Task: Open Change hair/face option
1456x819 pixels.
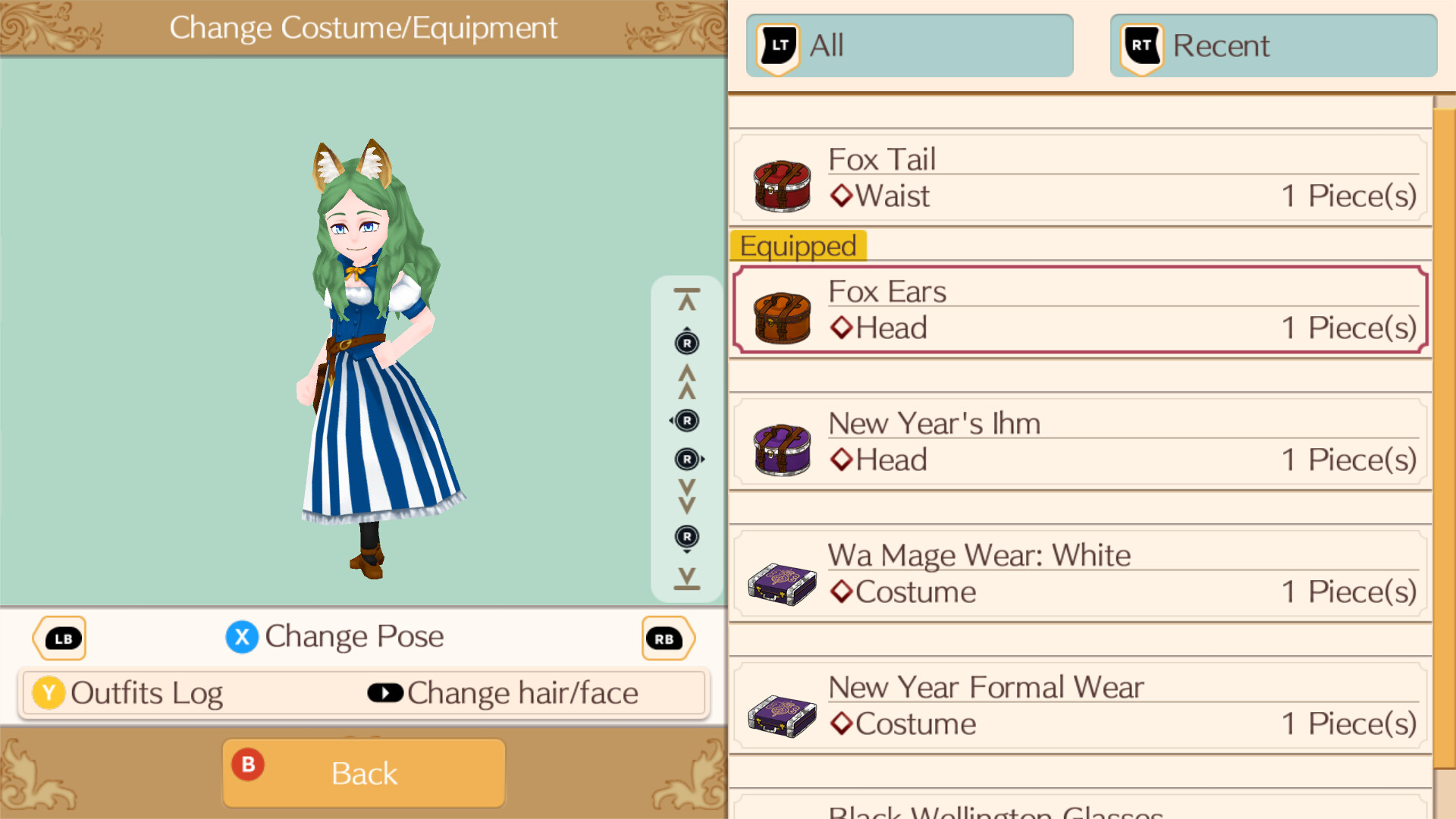Action: pos(504,693)
